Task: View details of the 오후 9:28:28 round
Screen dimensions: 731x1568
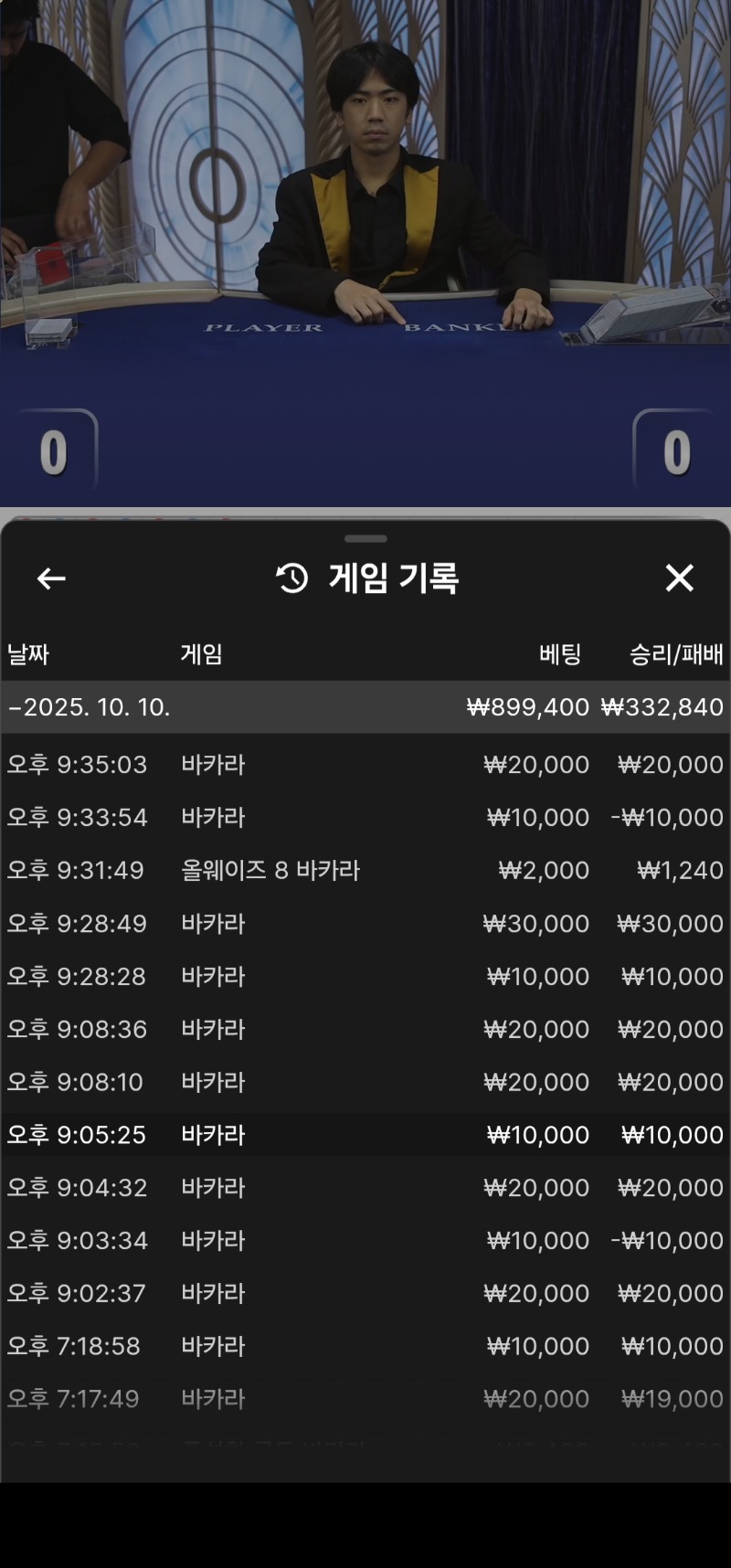Action: (365, 976)
